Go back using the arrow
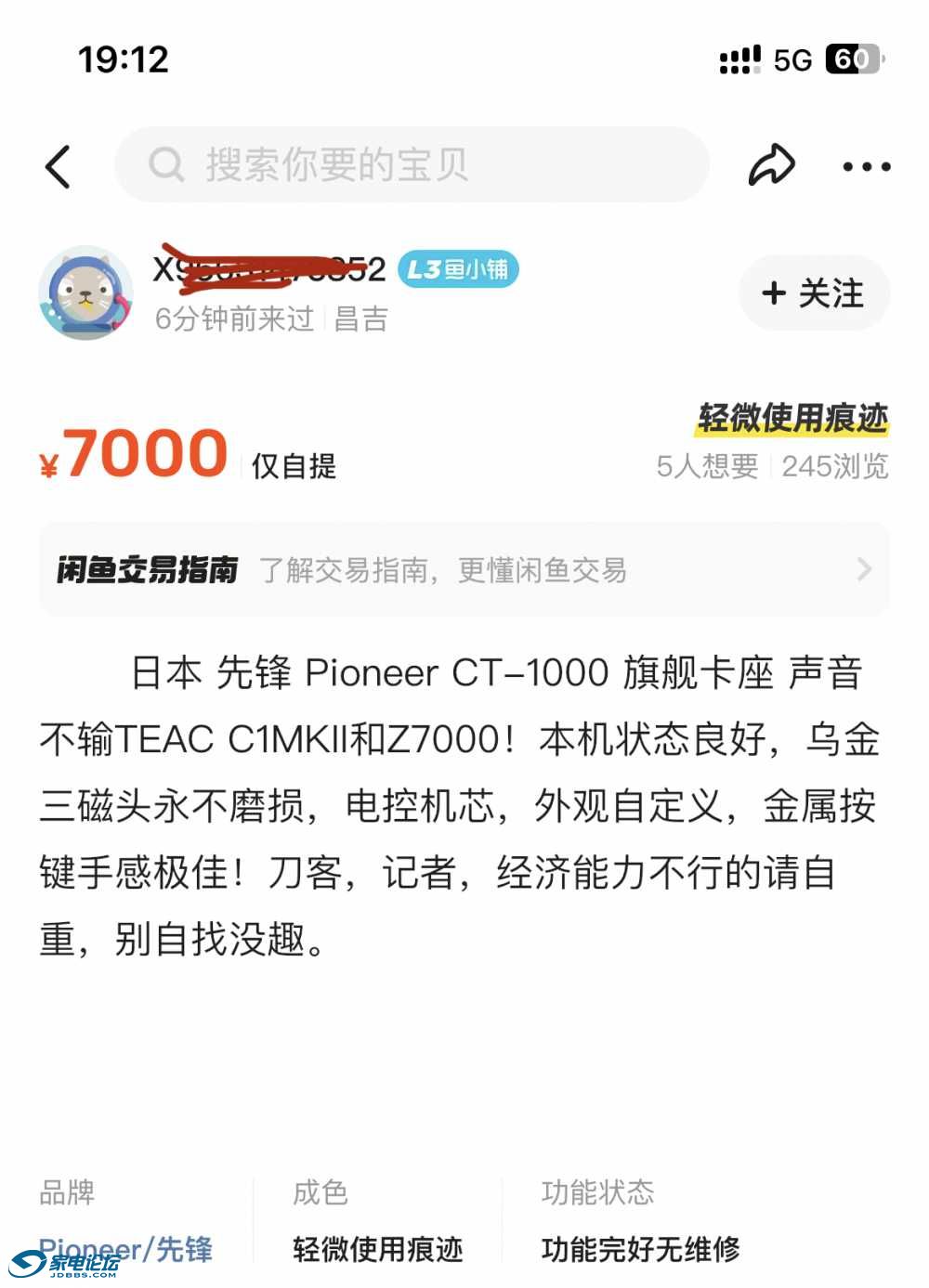This screenshot has height=1288, width=929. pos(58,167)
